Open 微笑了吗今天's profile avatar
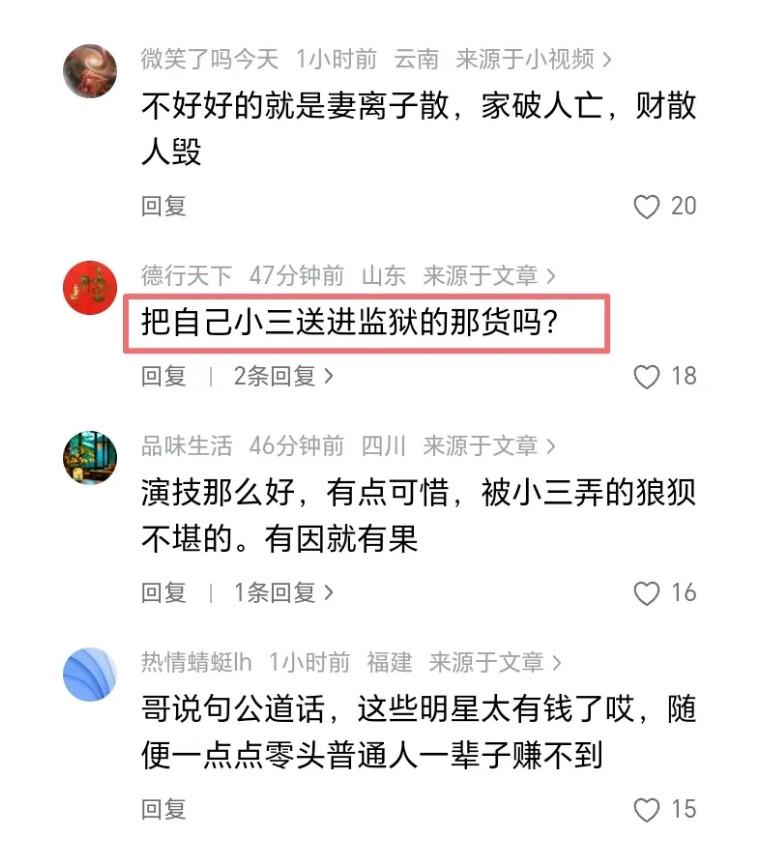The width and height of the screenshot is (760, 856). [x=90, y=70]
